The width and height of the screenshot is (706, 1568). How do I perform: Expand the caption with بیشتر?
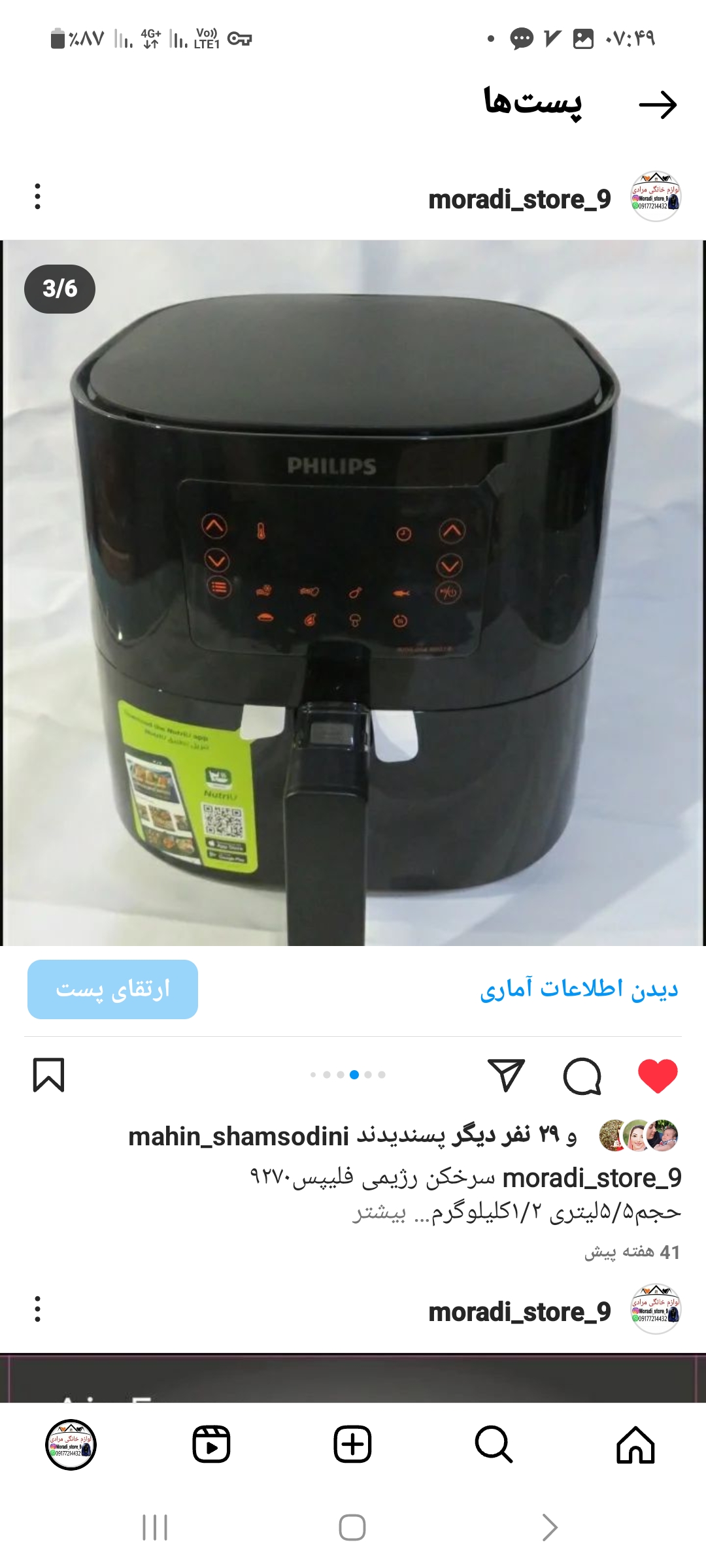tap(380, 1213)
